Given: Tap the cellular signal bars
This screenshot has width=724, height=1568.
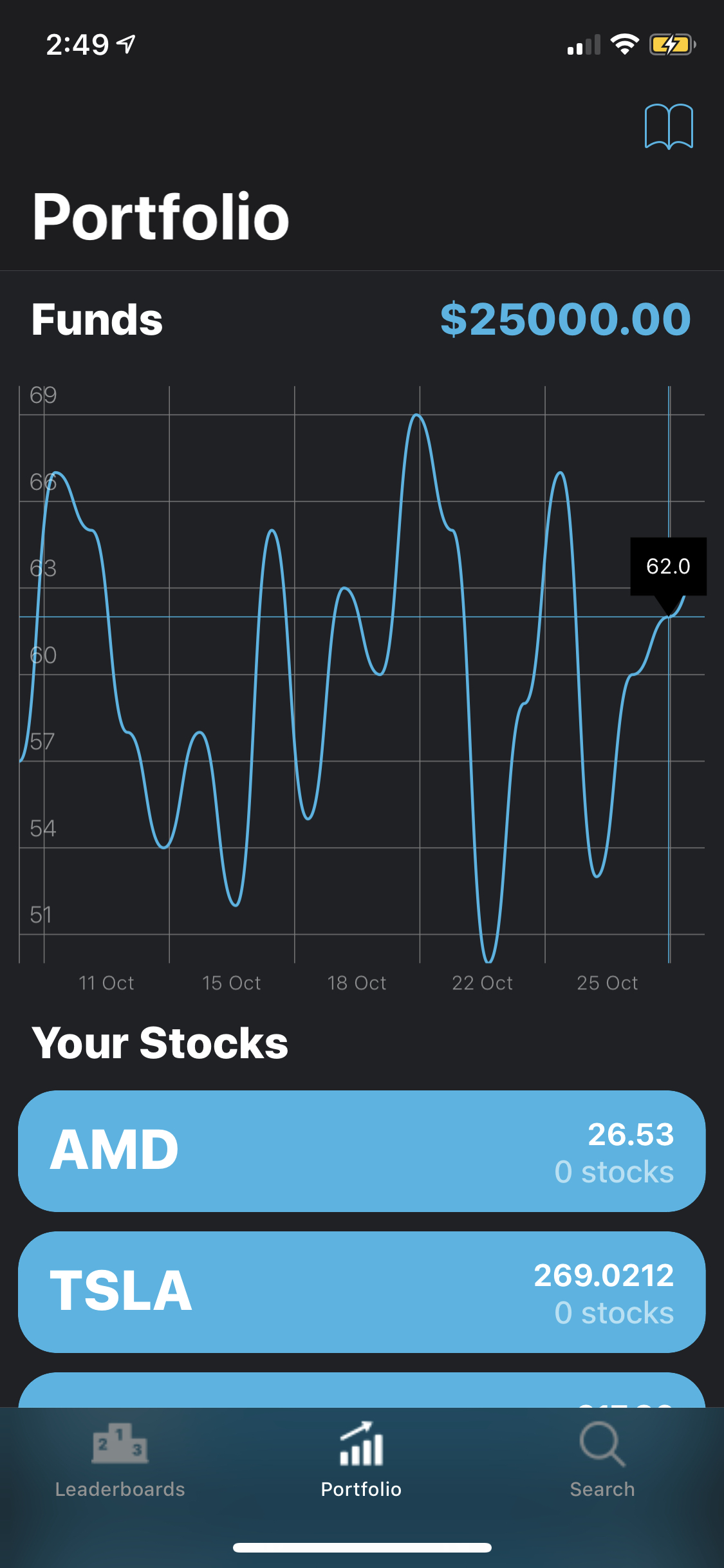Looking at the screenshot, I should [582, 44].
